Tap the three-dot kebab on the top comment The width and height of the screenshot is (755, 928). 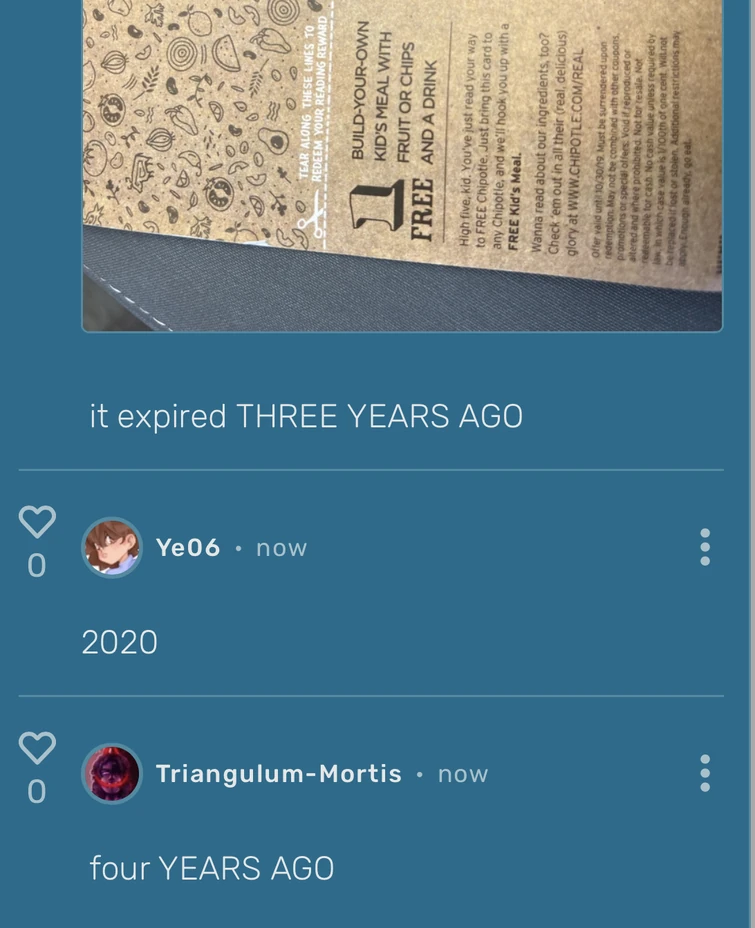click(705, 547)
